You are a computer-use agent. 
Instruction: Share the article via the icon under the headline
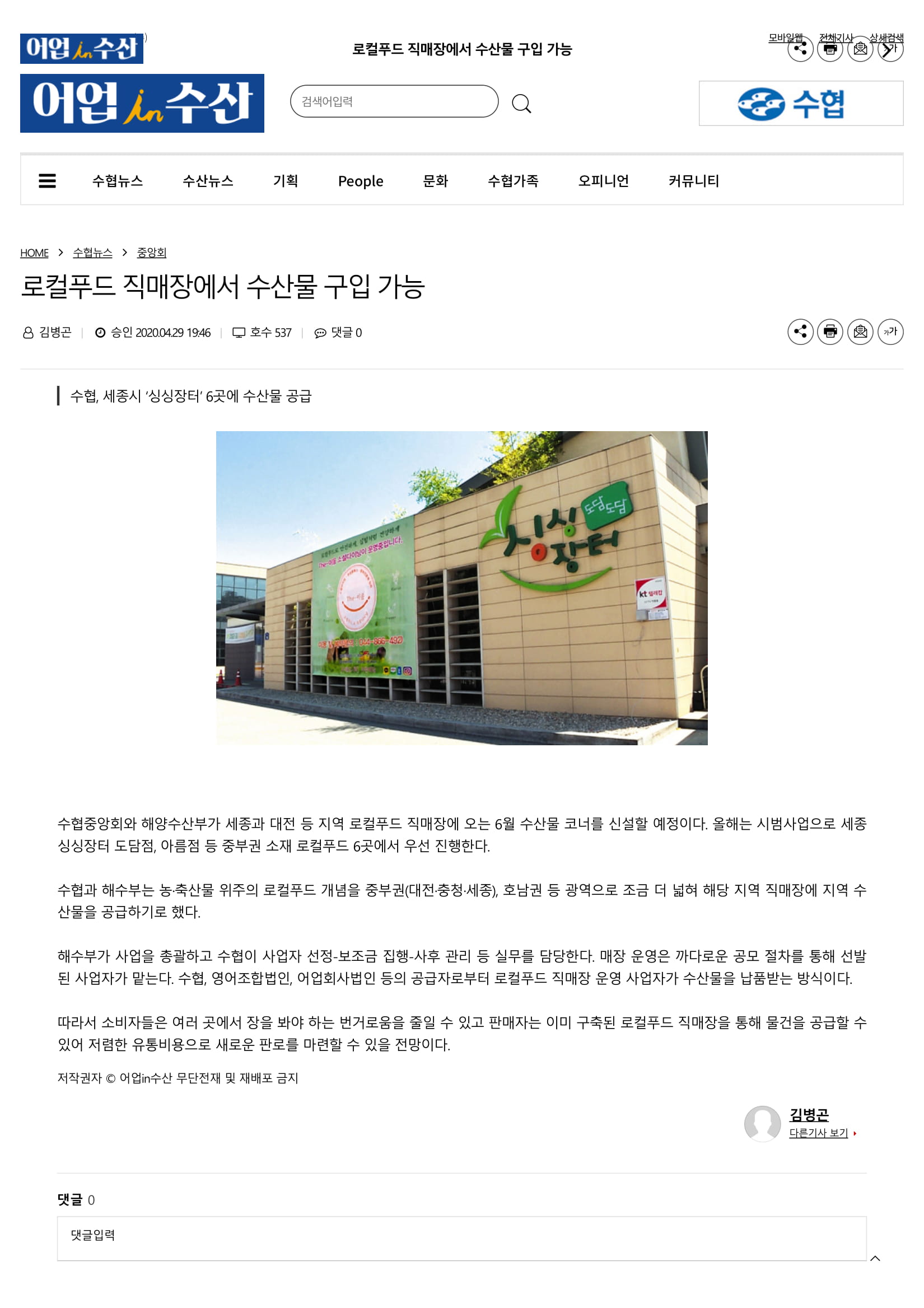tap(800, 331)
